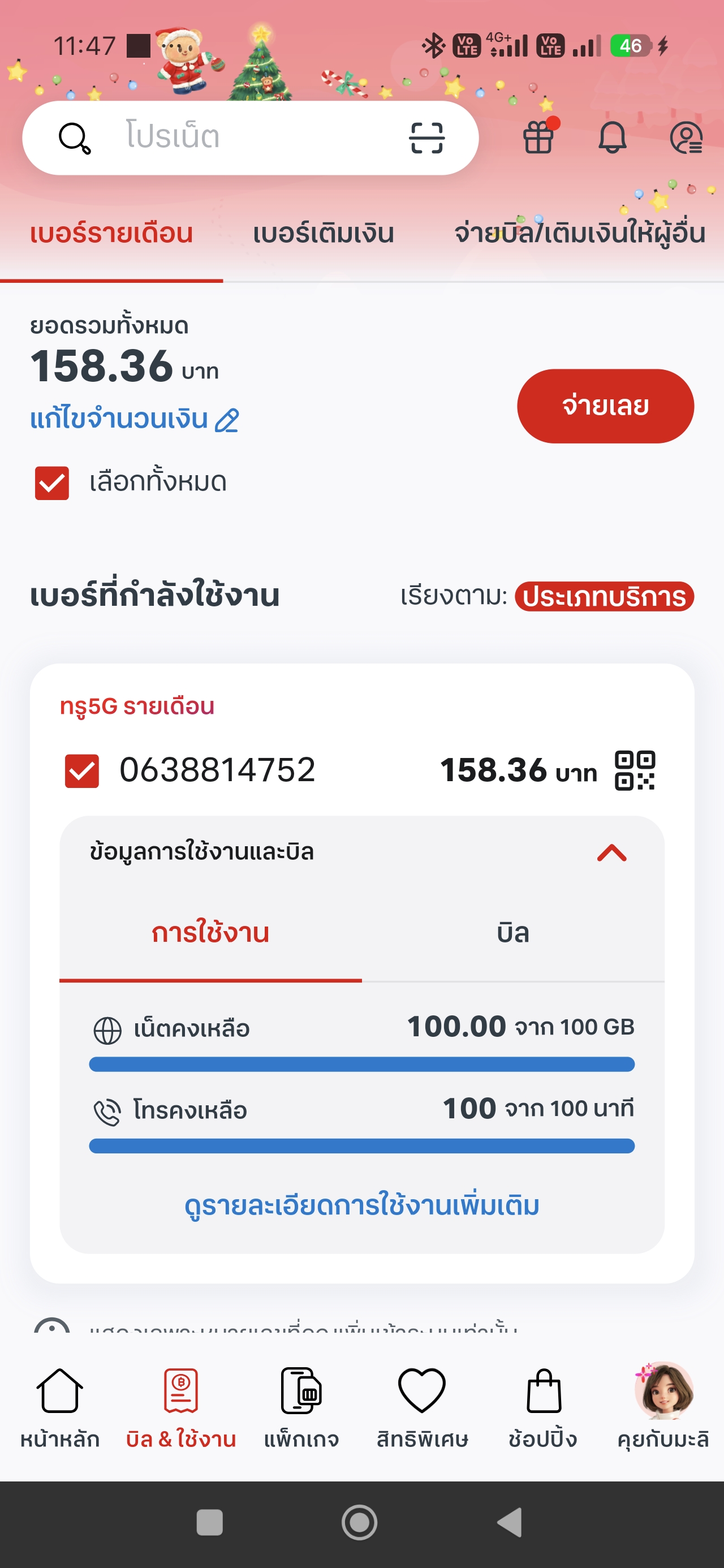Image resolution: width=724 pixels, height=1568 pixels.
Task: Open the gift rewards icon
Action: click(538, 137)
